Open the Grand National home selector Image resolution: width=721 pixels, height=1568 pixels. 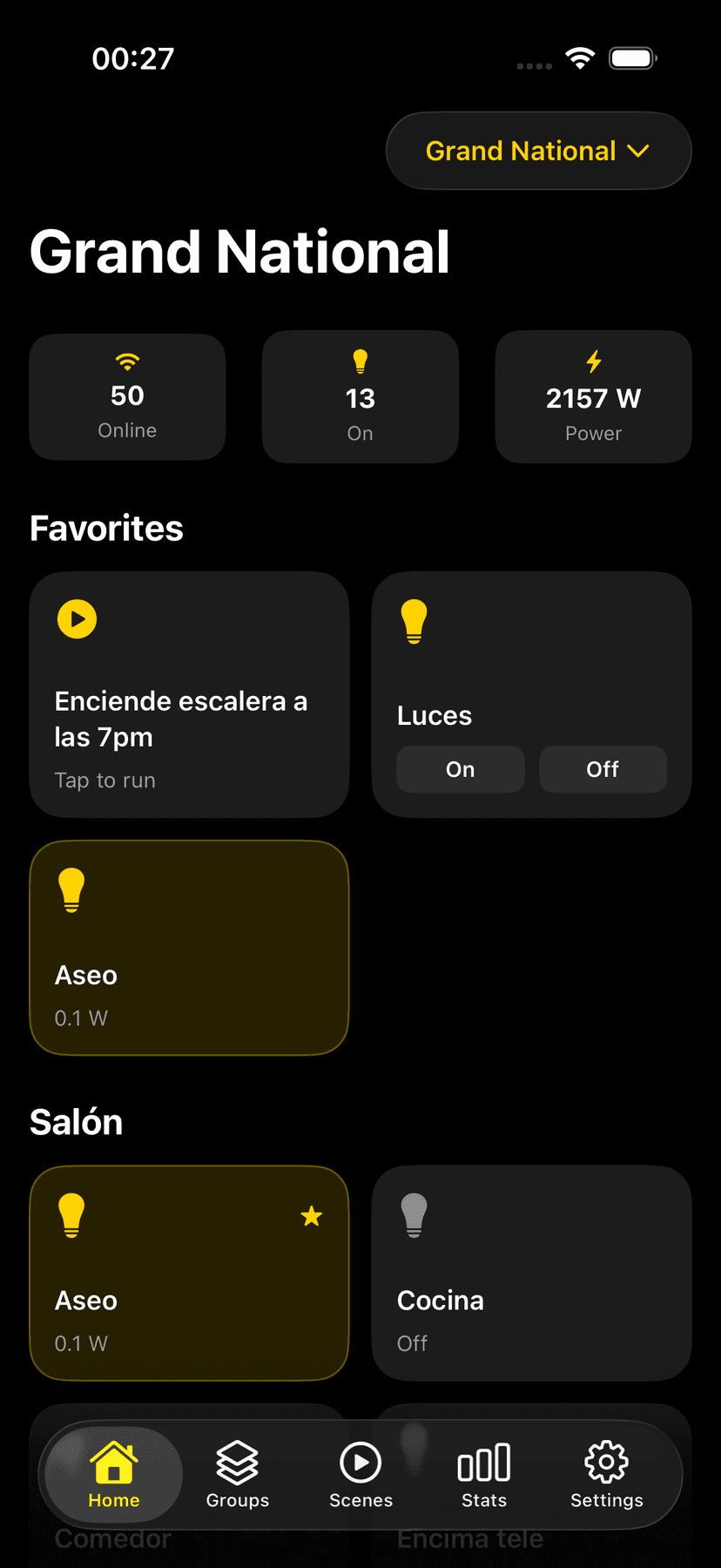coord(537,150)
